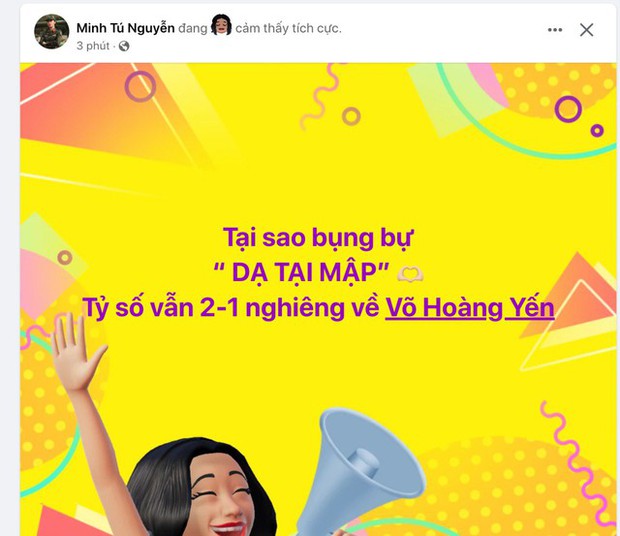Close this post with the X
Viewport: 620px width, 536px height.
pos(587,30)
